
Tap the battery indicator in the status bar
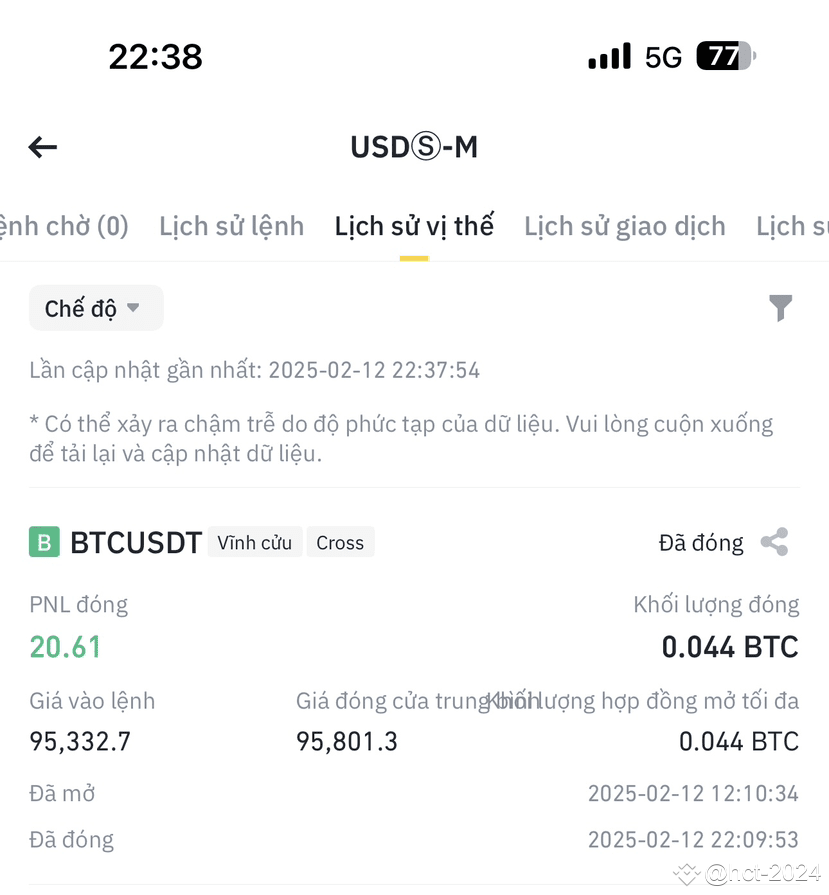(723, 56)
